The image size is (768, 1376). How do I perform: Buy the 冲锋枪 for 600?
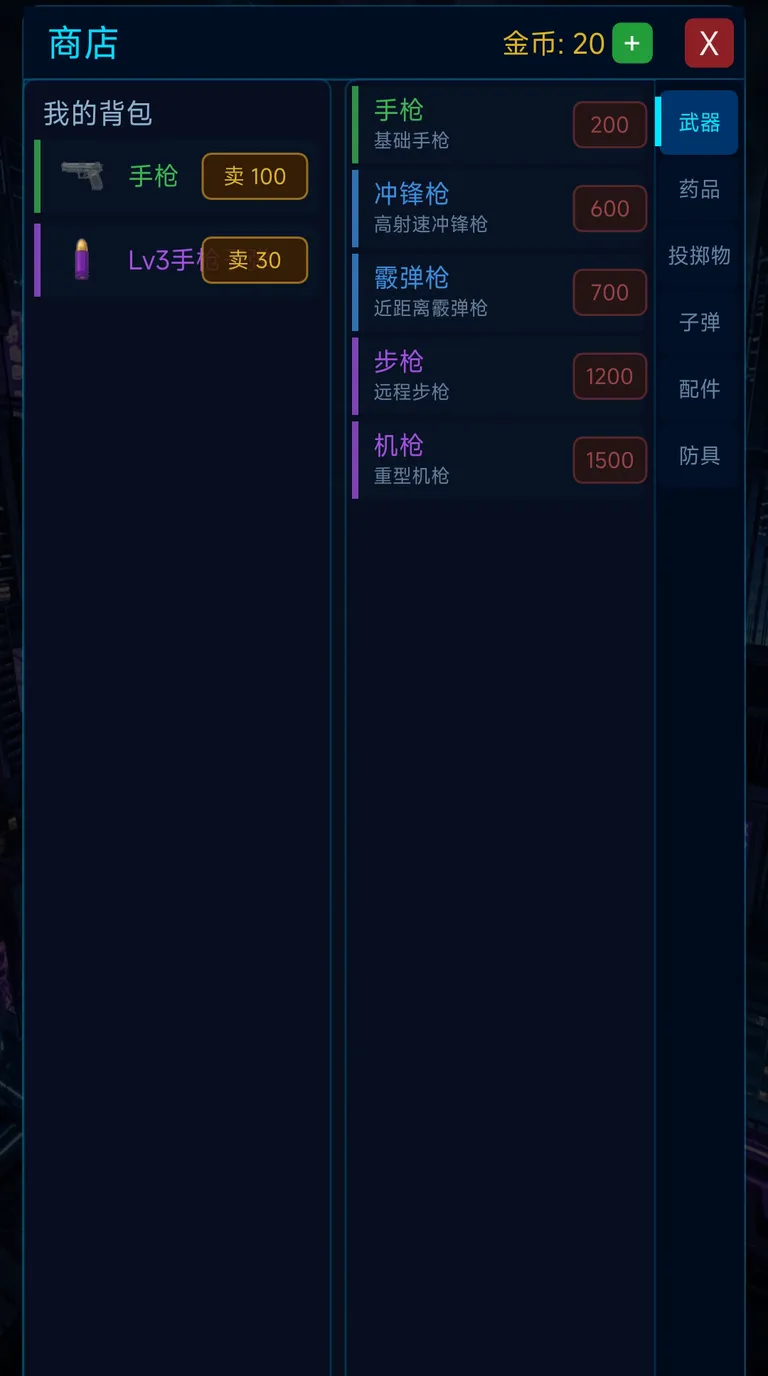(x=610, y=209)
